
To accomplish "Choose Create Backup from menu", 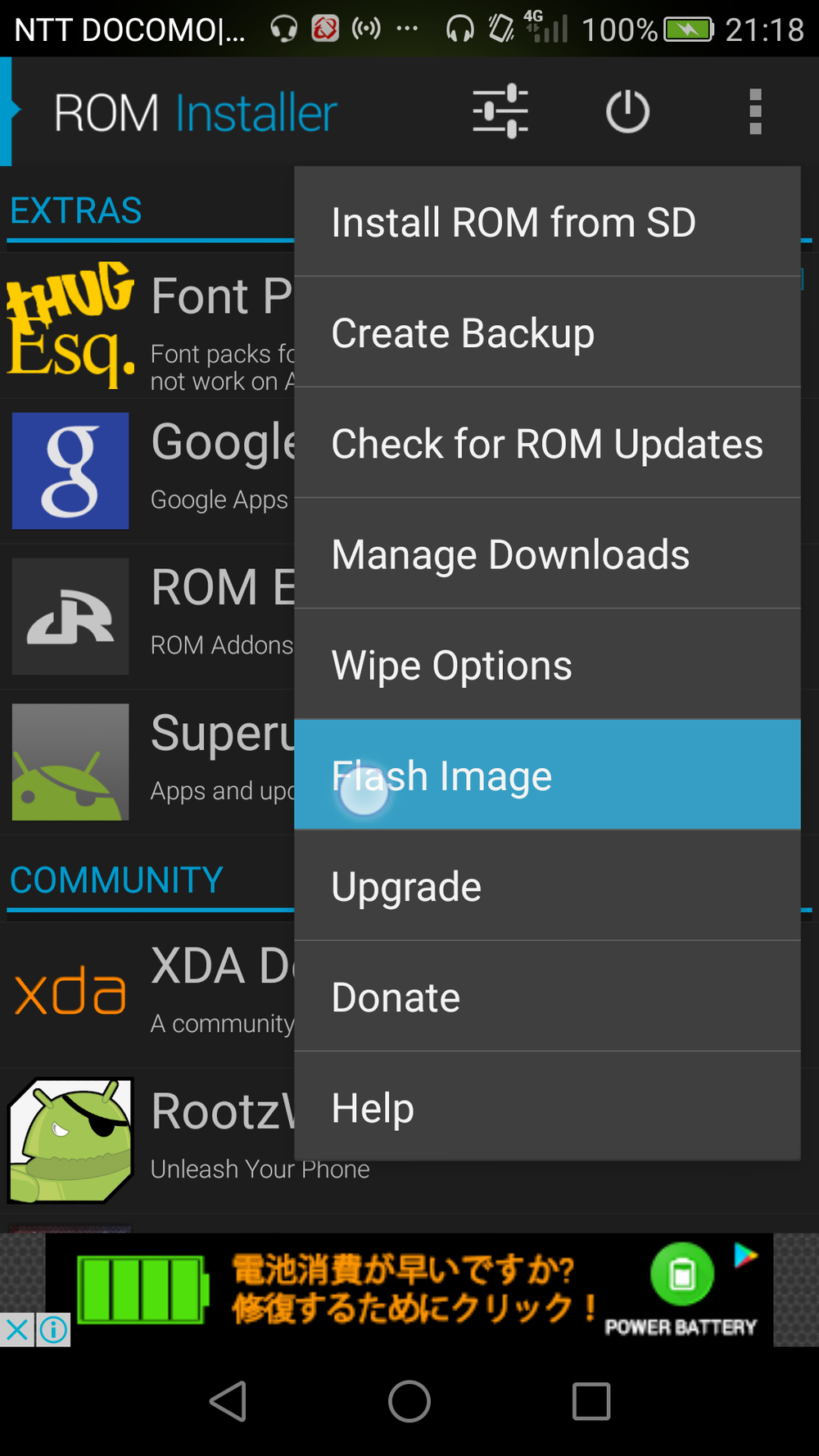I will tap(547, 332).
